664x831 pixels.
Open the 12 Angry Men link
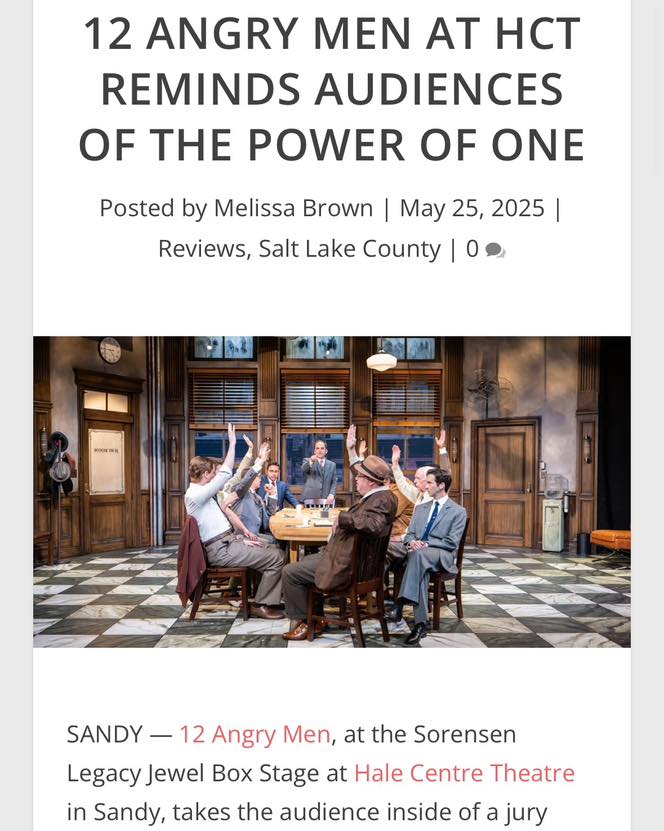pos(254,735)
